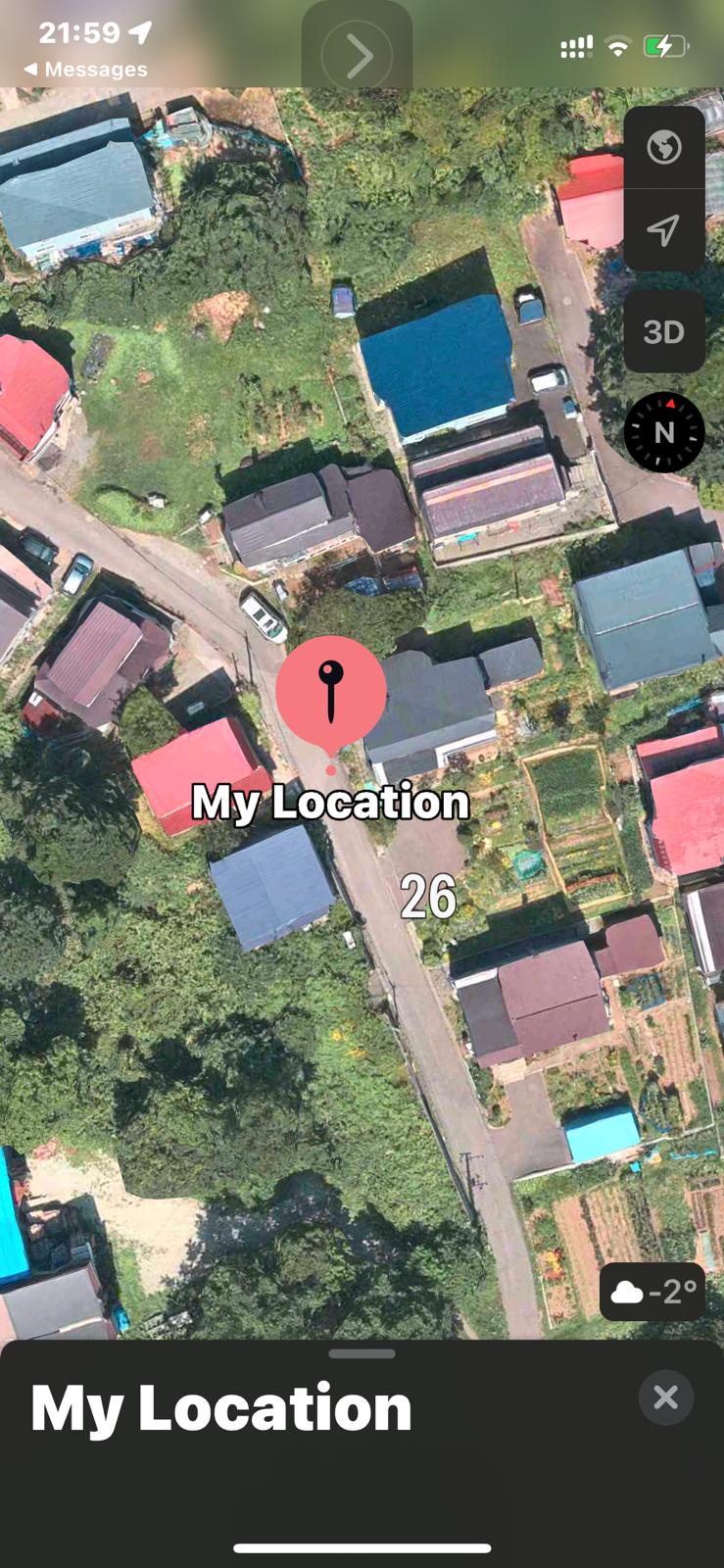The image size is (724, 1568).
Task: Tap the cellular signal bars indicator
Action: pos(576,45)
